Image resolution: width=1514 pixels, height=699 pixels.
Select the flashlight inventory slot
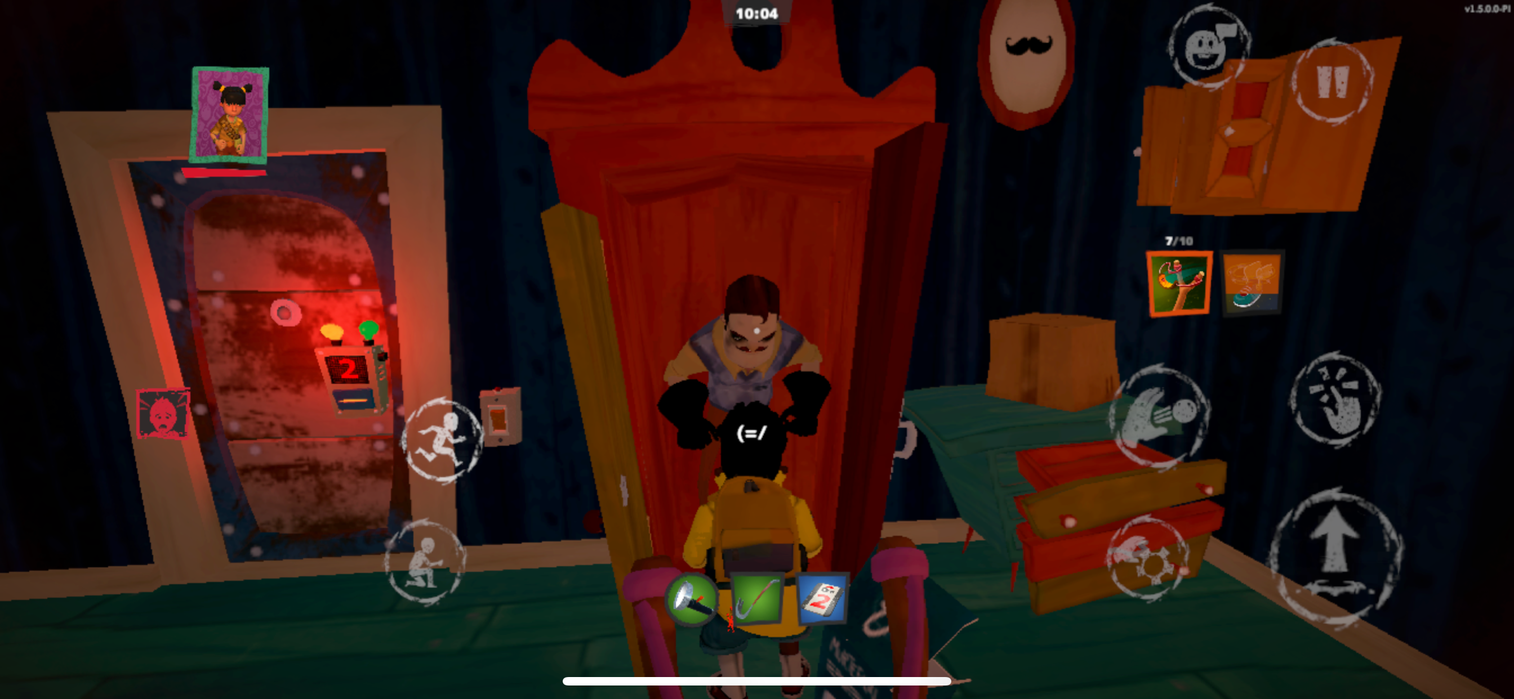(692, 600)
